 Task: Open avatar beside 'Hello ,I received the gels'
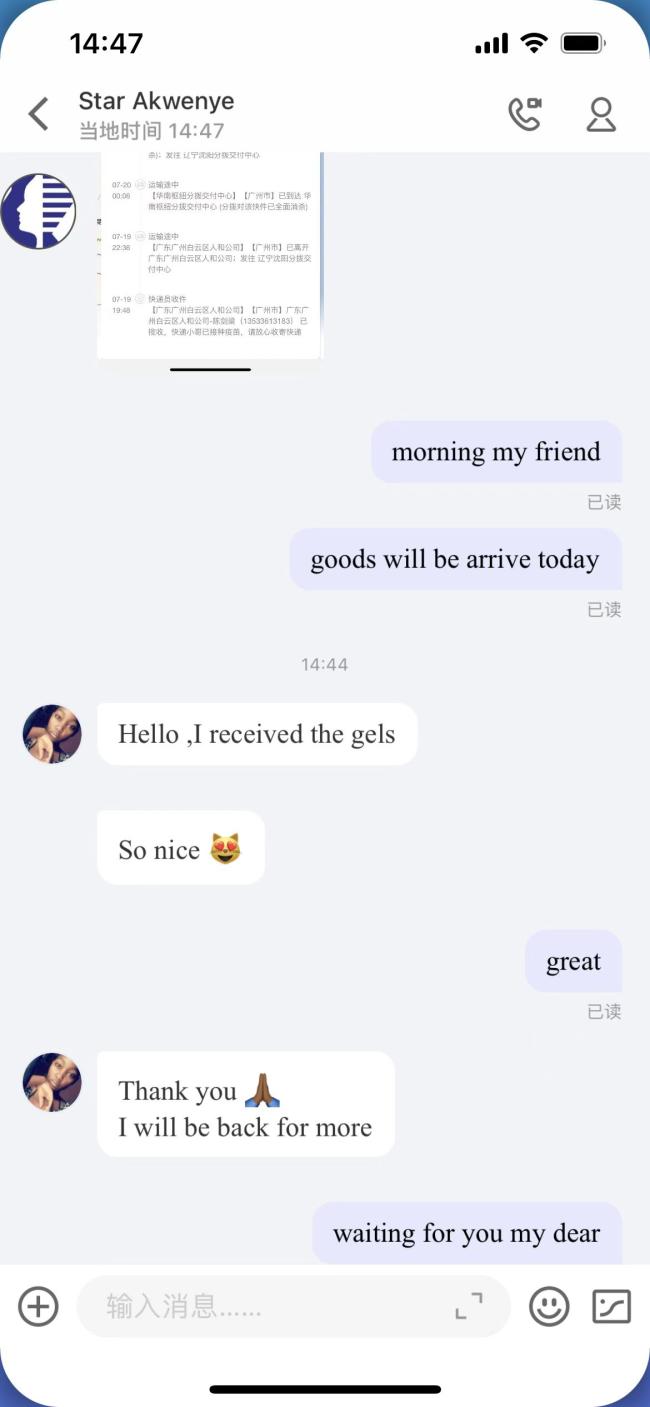point(52,734)
